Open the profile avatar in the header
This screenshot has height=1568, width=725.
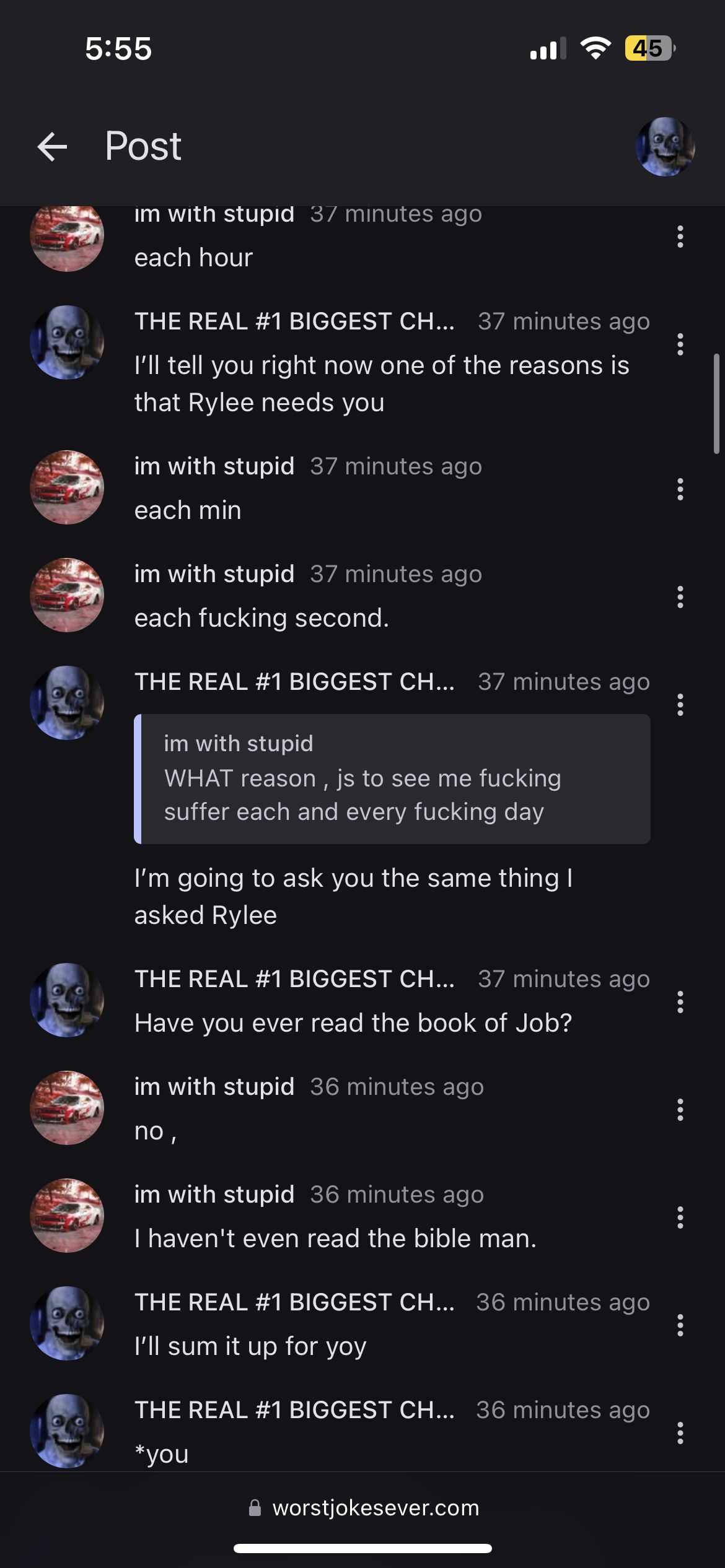click(666, 147)
